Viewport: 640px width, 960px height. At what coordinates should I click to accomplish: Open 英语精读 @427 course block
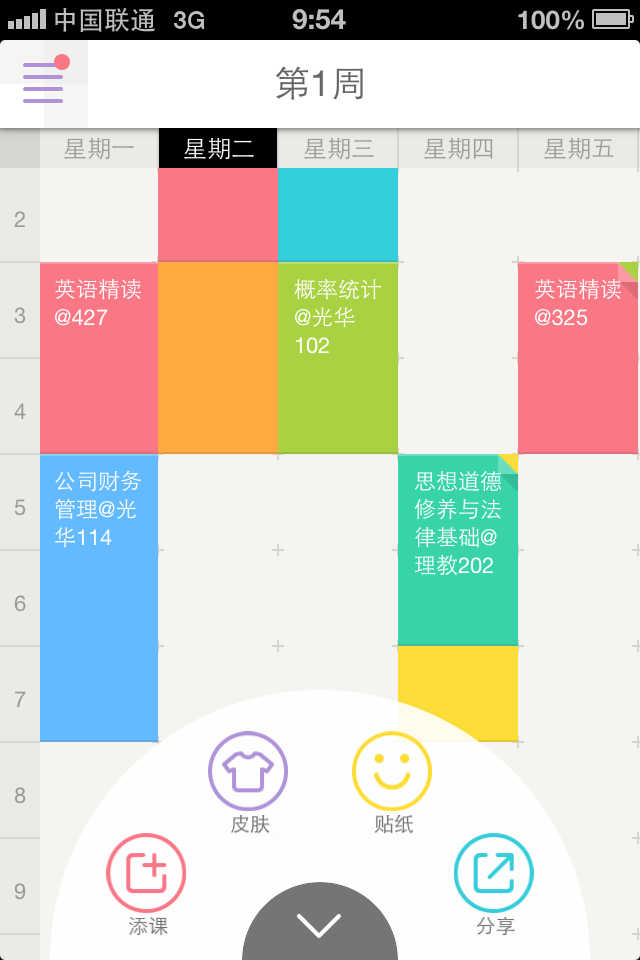click(99, 358)
